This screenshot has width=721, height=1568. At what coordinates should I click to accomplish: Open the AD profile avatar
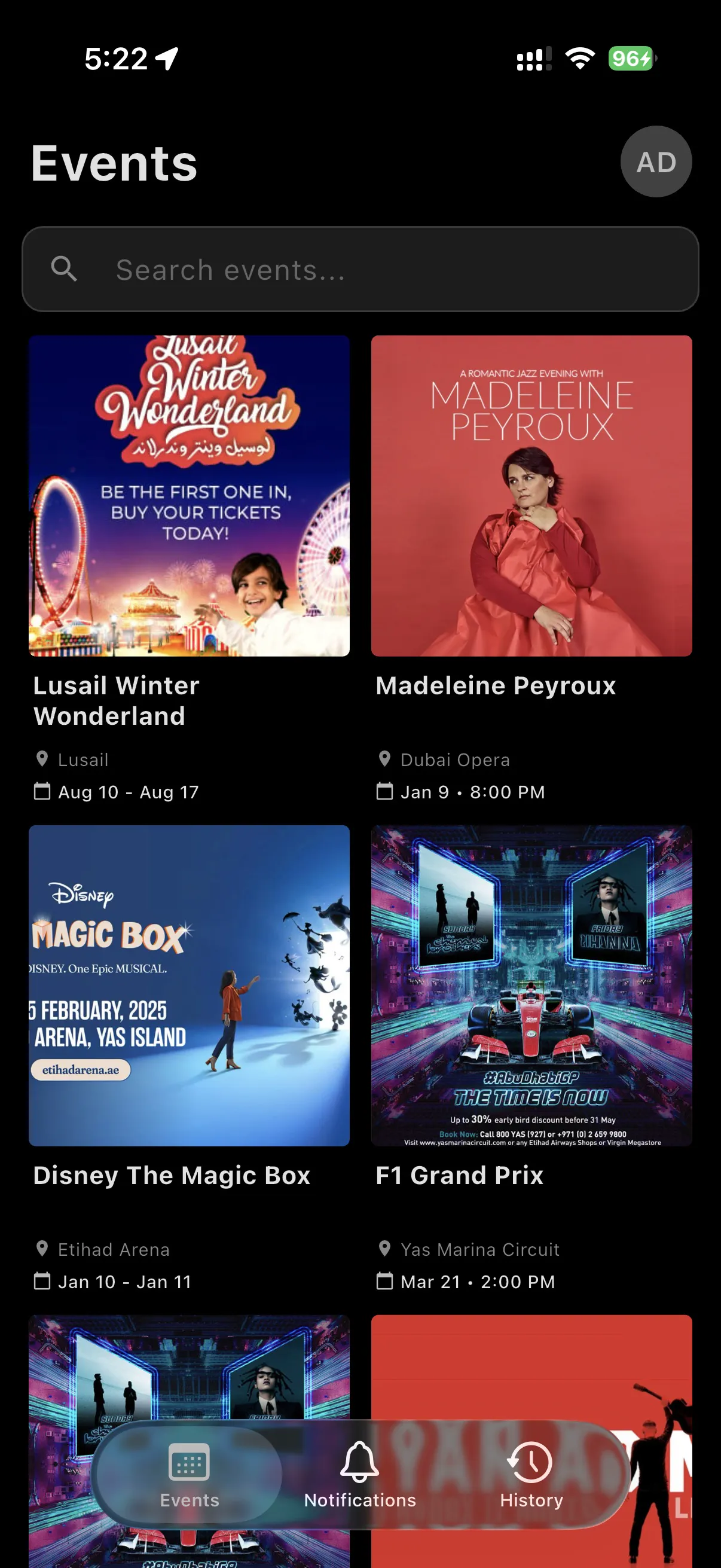pyautogui.click(x=655, y=162)
